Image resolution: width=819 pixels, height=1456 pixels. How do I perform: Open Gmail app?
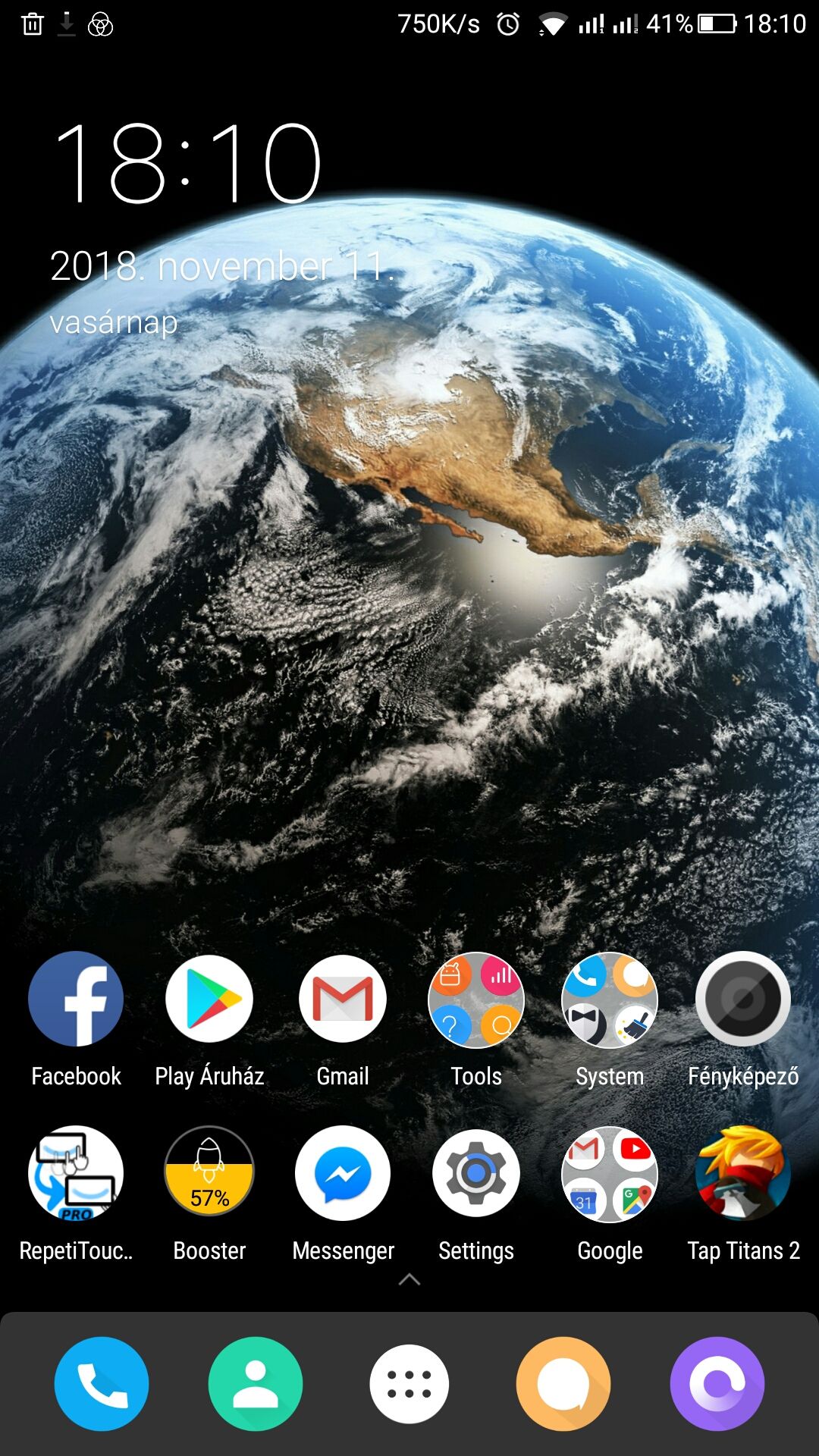point(343,999)
